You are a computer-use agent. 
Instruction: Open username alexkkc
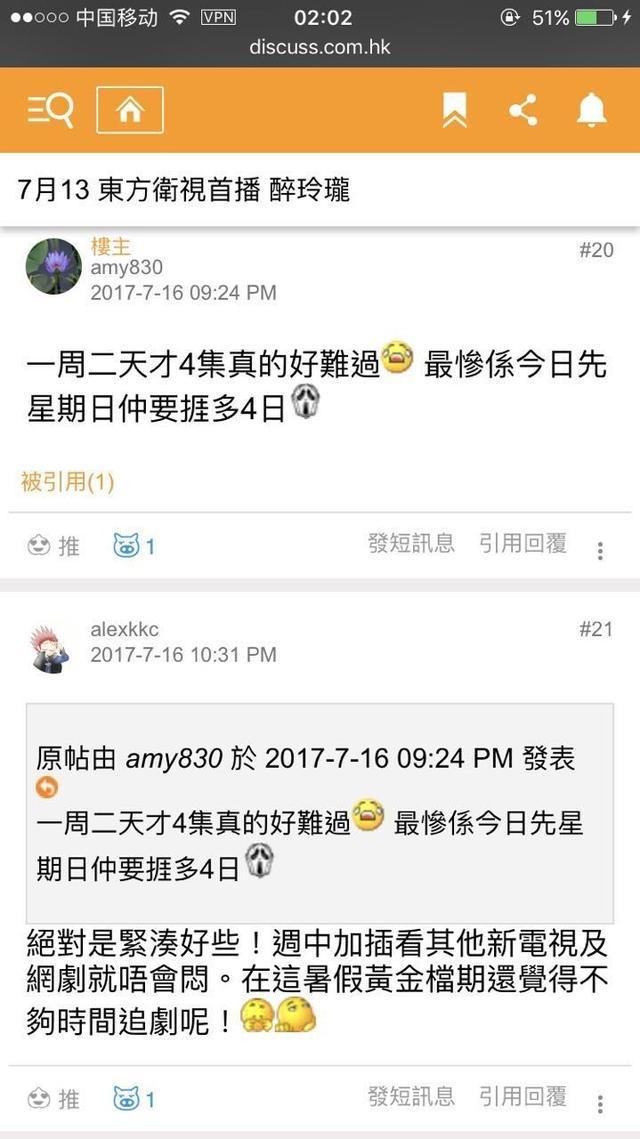click(x=124, y=629)
